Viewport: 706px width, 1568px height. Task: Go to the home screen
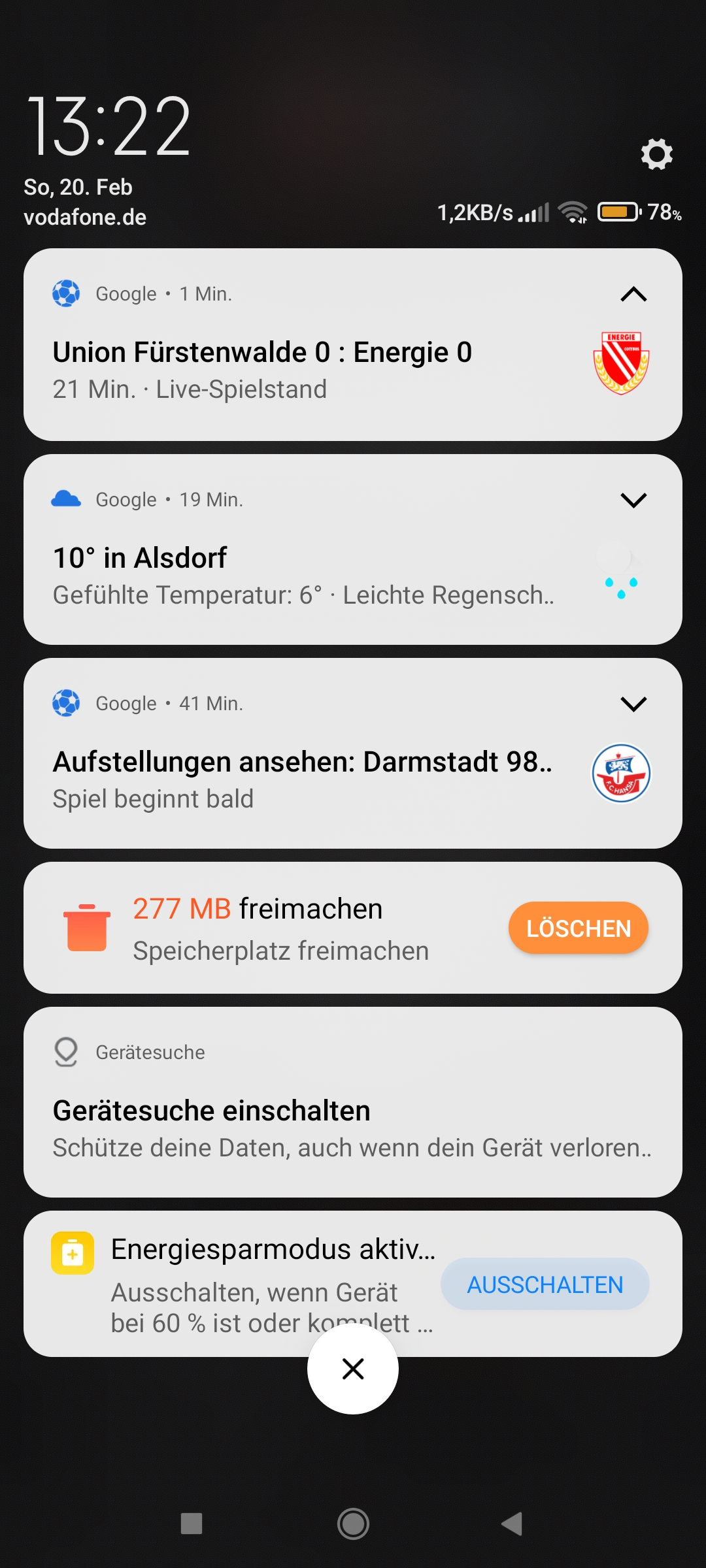tap(353, 1524)
